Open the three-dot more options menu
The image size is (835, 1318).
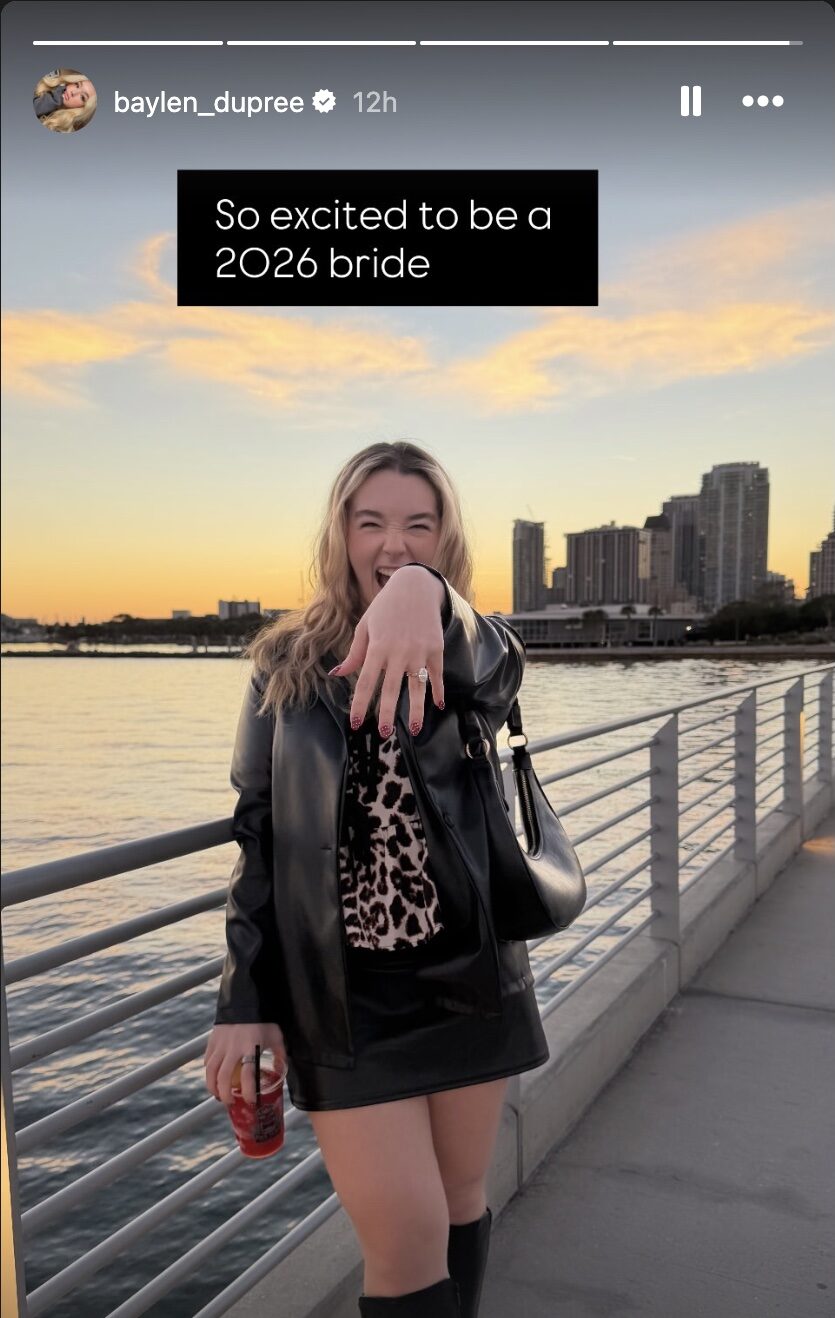point(762,101)
